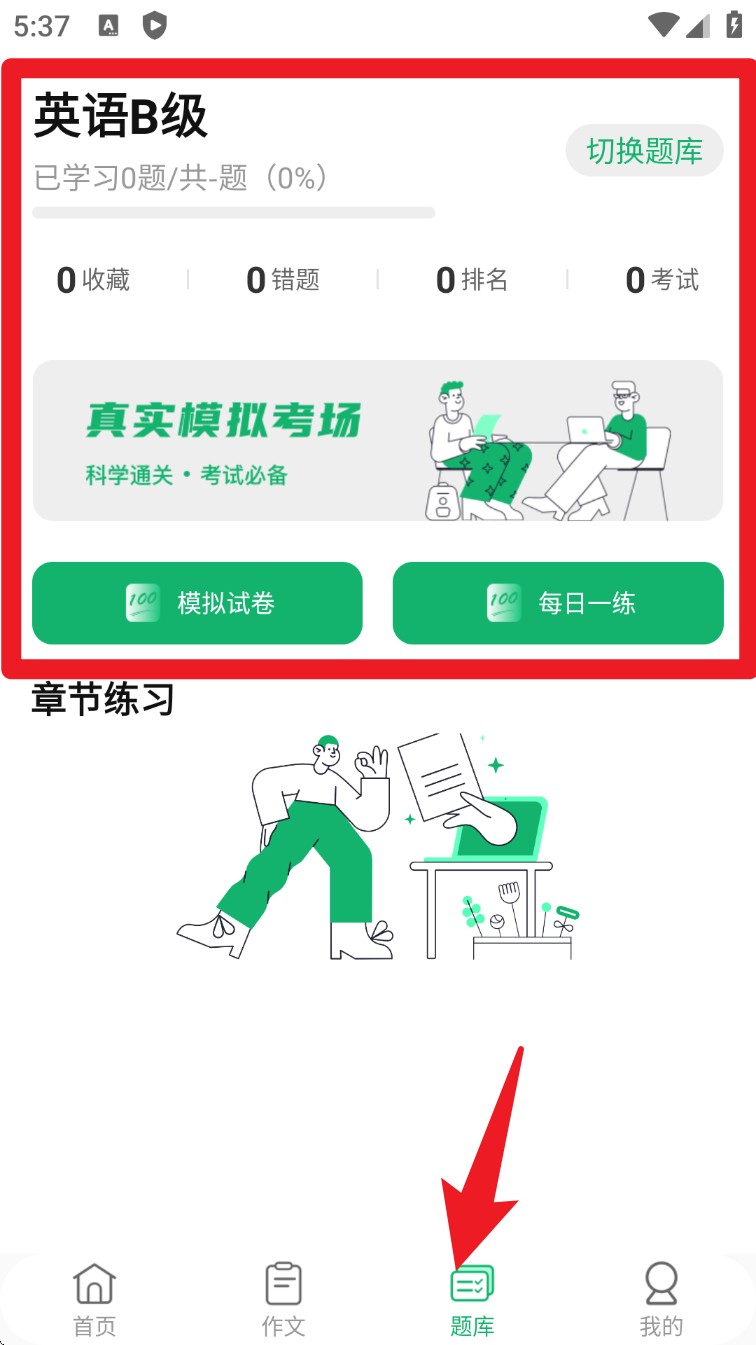Open the 真实模拟考场 banner
756x1345 pixels.
[x=378, y=441]
